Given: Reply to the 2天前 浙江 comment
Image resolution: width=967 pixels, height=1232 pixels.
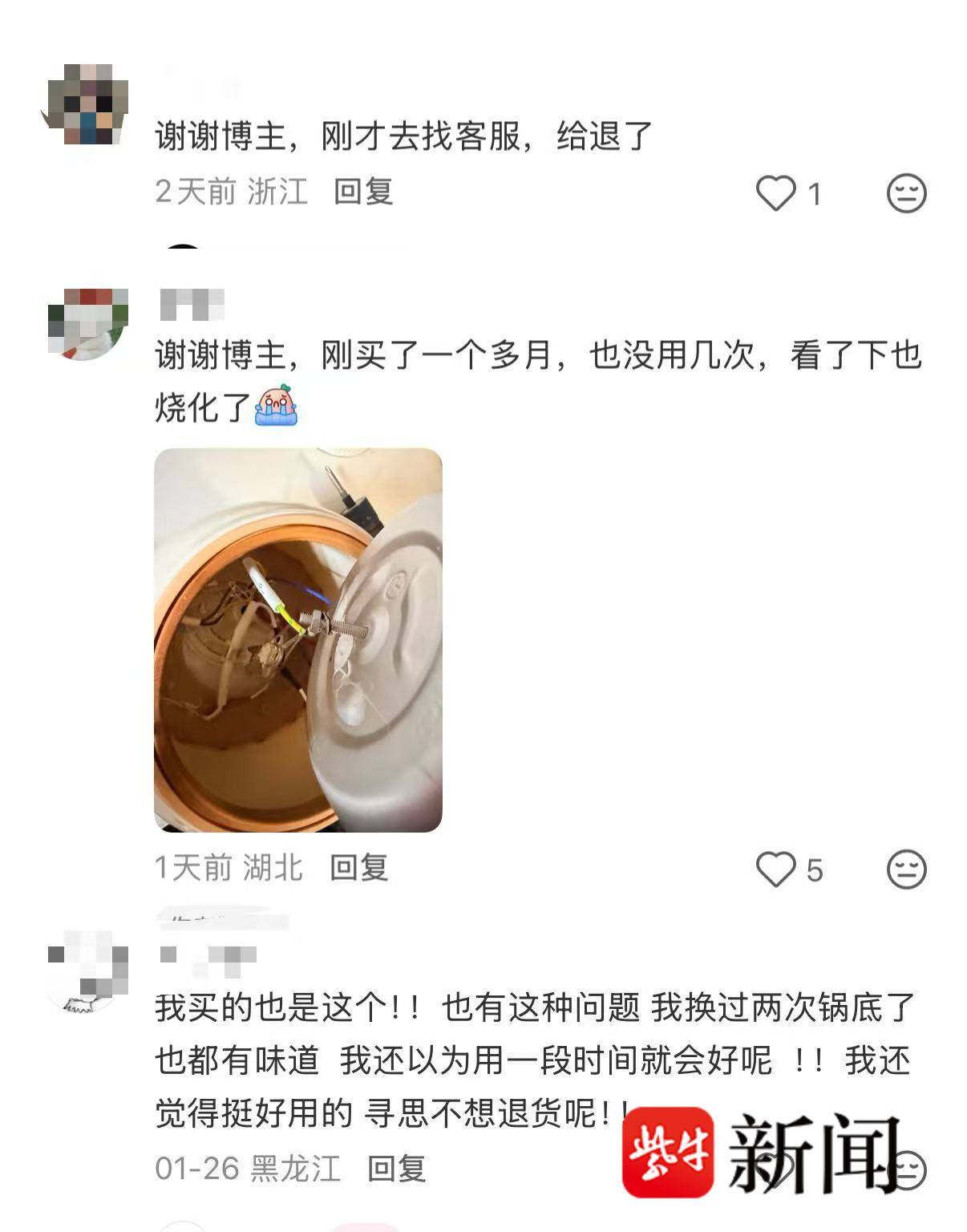Looking at the screenshot, I should pos(363,192).
